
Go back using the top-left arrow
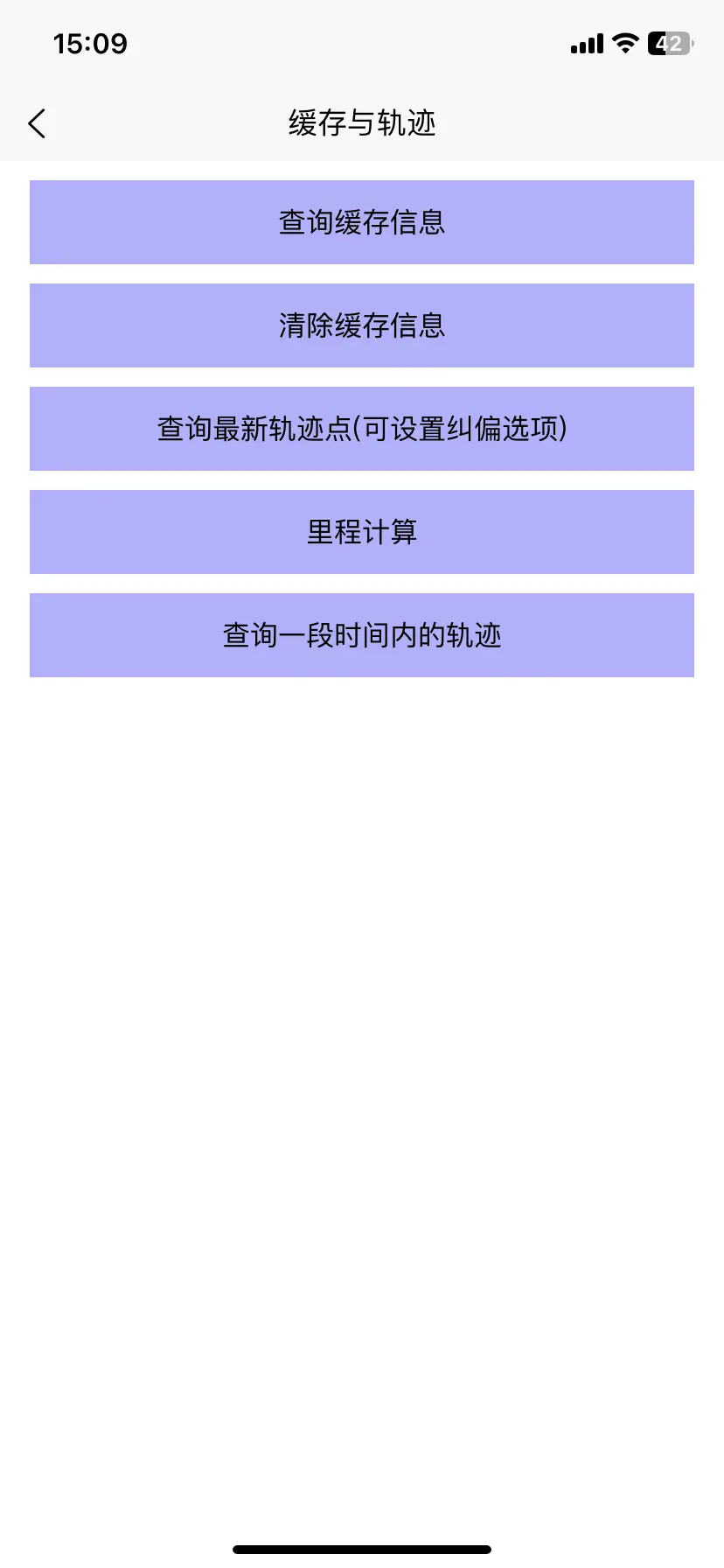pyautogui.click(x=37, y=123)
